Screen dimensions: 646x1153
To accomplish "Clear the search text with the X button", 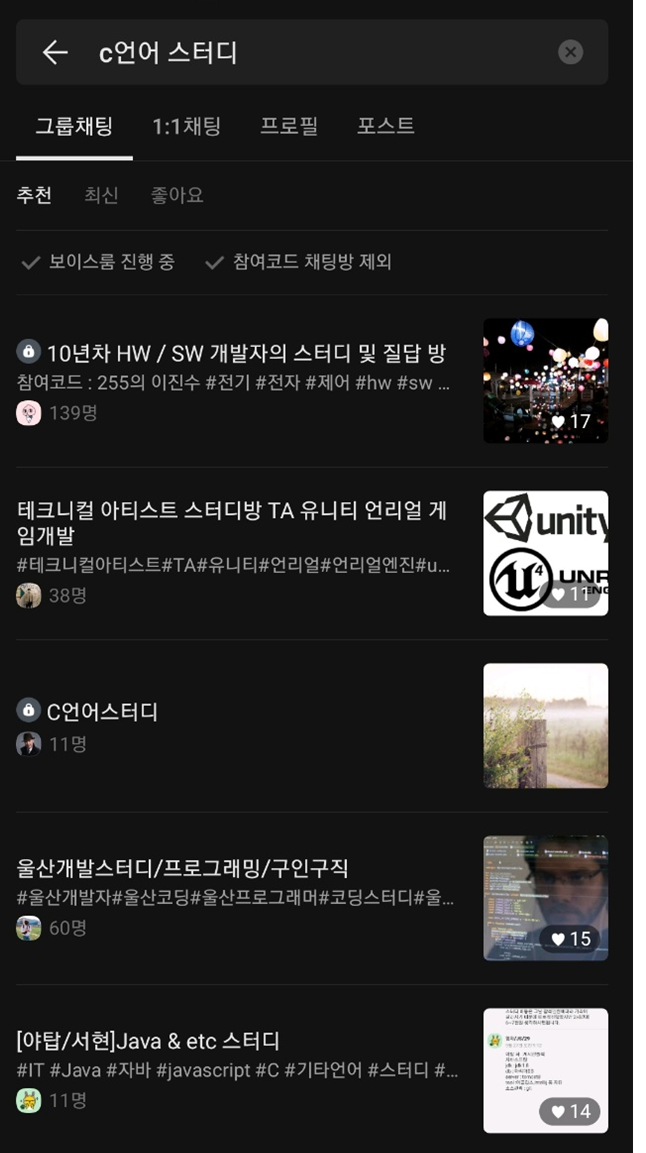I will point(570,53).
